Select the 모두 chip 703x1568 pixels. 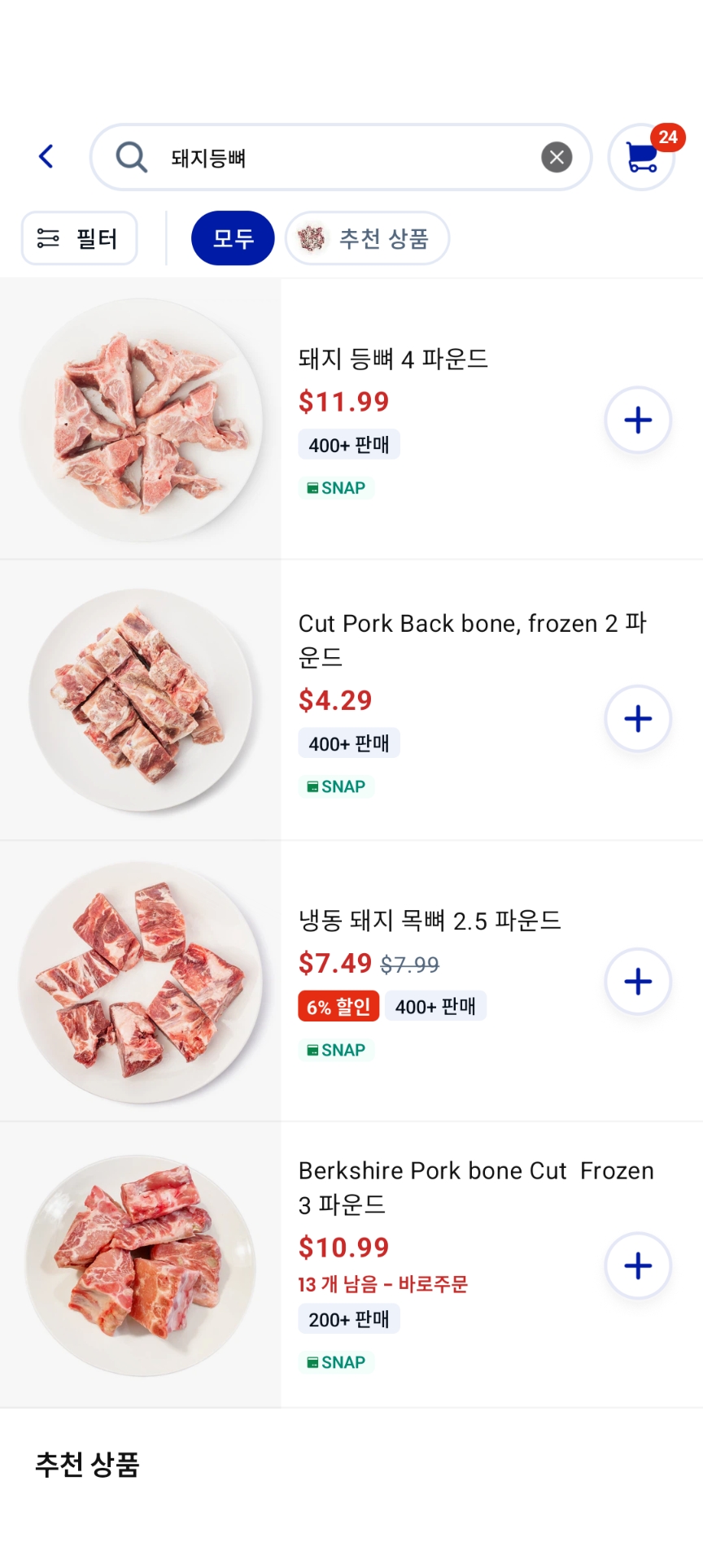point(233,238)
